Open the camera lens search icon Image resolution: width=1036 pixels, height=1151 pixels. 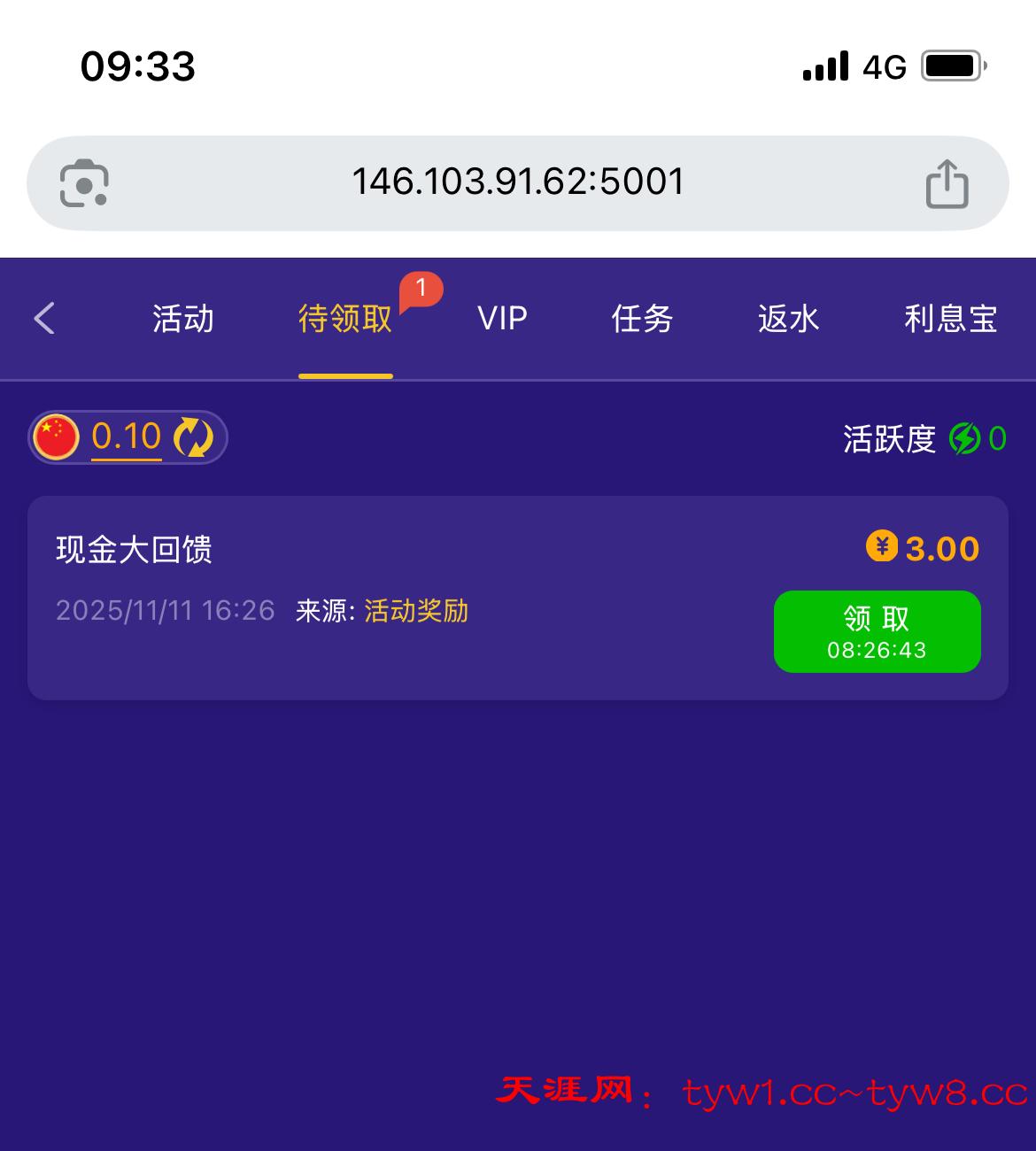tap(84, 184)
